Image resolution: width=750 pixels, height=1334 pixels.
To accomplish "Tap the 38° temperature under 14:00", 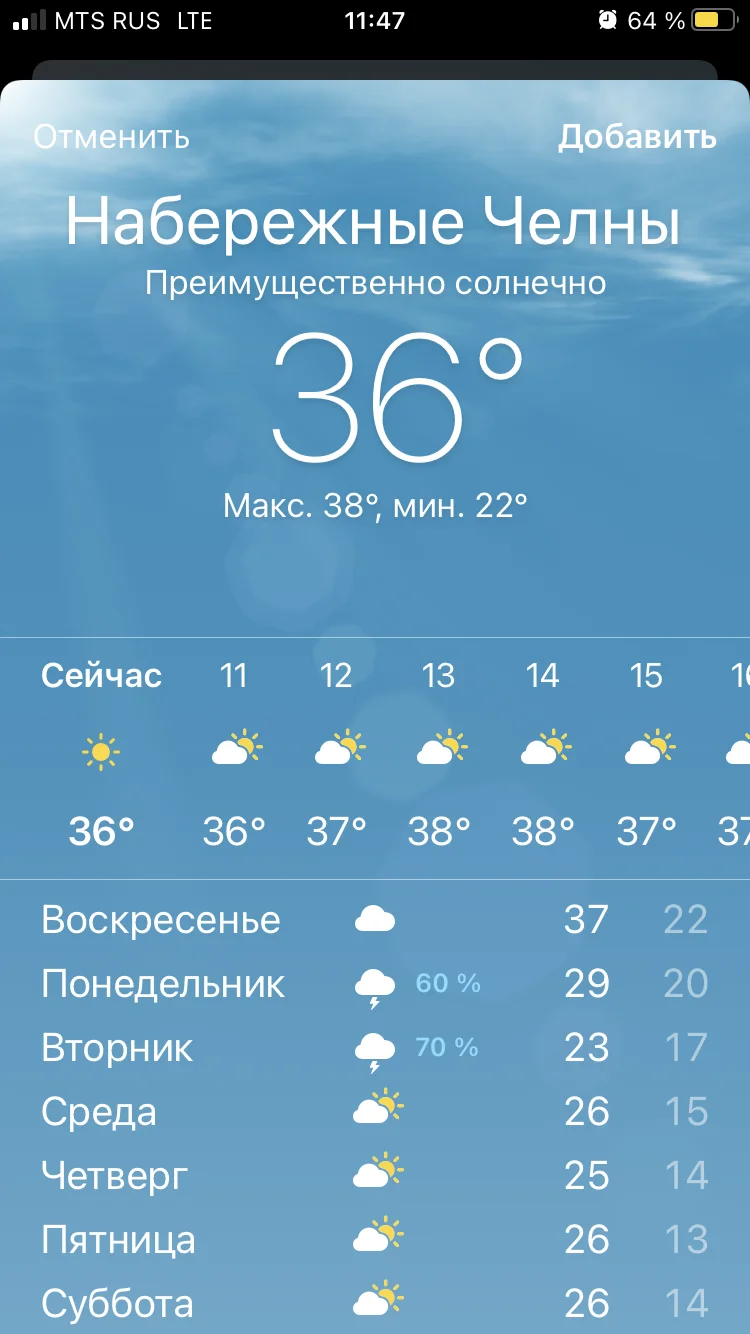I will coord(541,829).
